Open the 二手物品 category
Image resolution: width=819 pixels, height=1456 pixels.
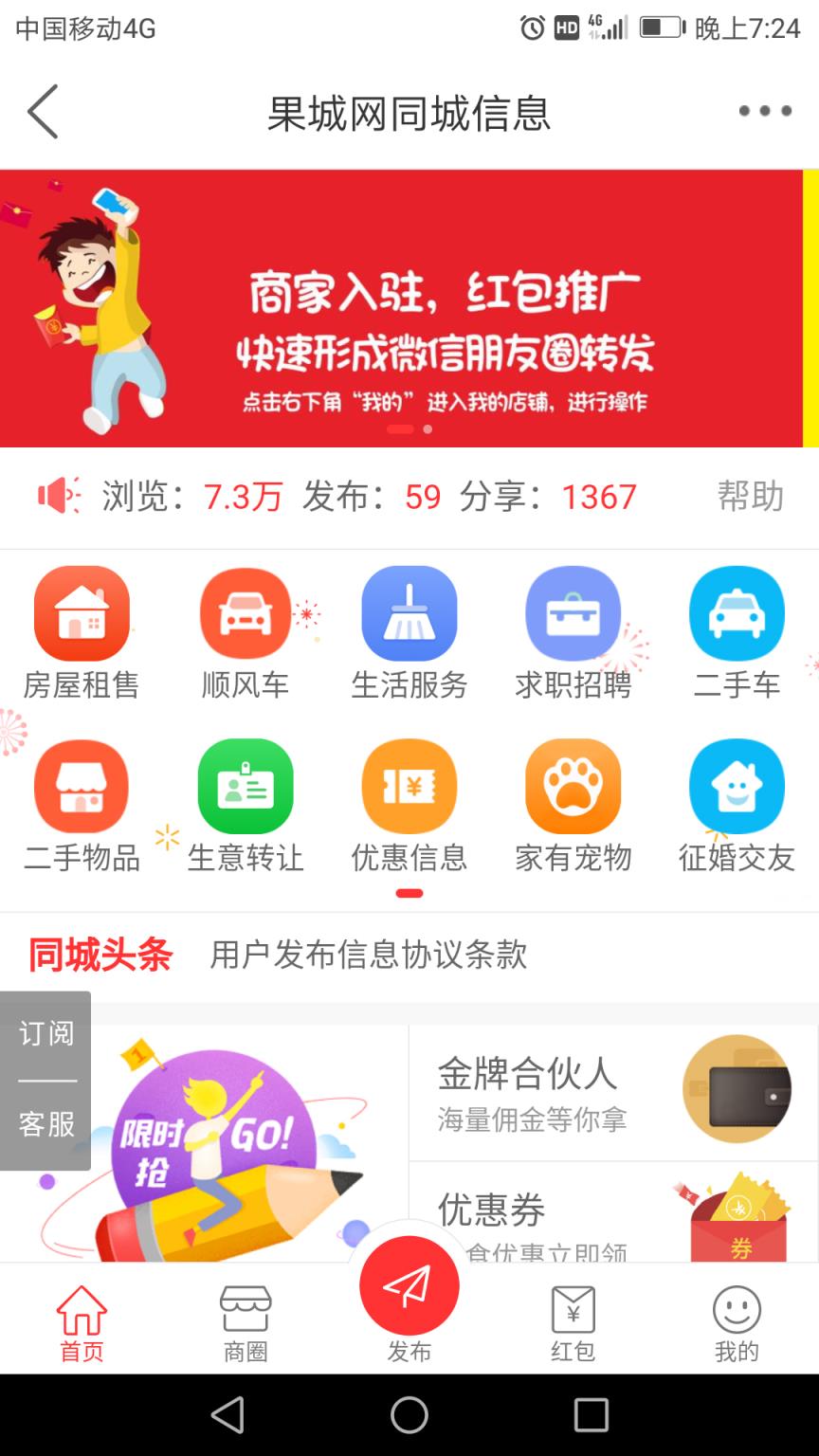coord(82,805)
